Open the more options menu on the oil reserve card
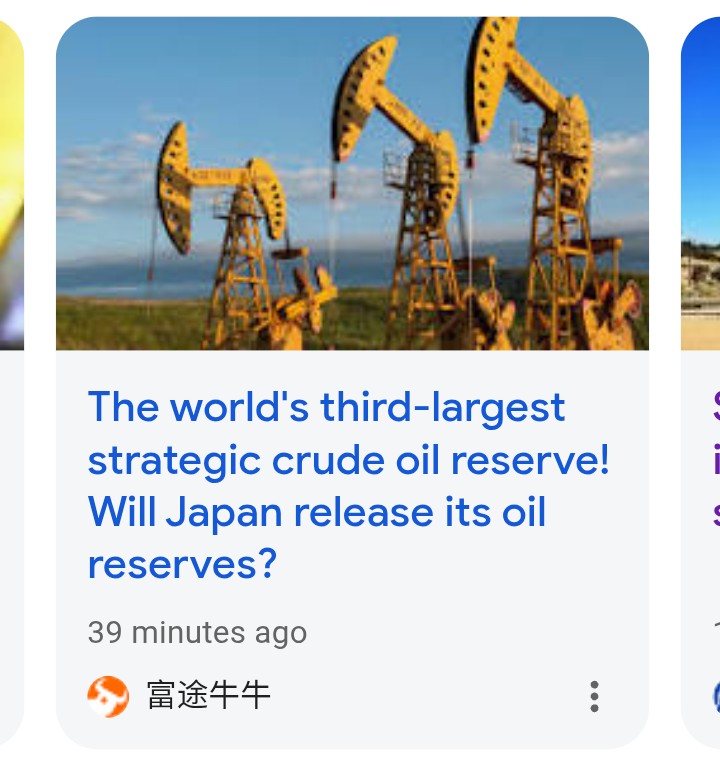The image size is (720, 759). click(594, 696)
